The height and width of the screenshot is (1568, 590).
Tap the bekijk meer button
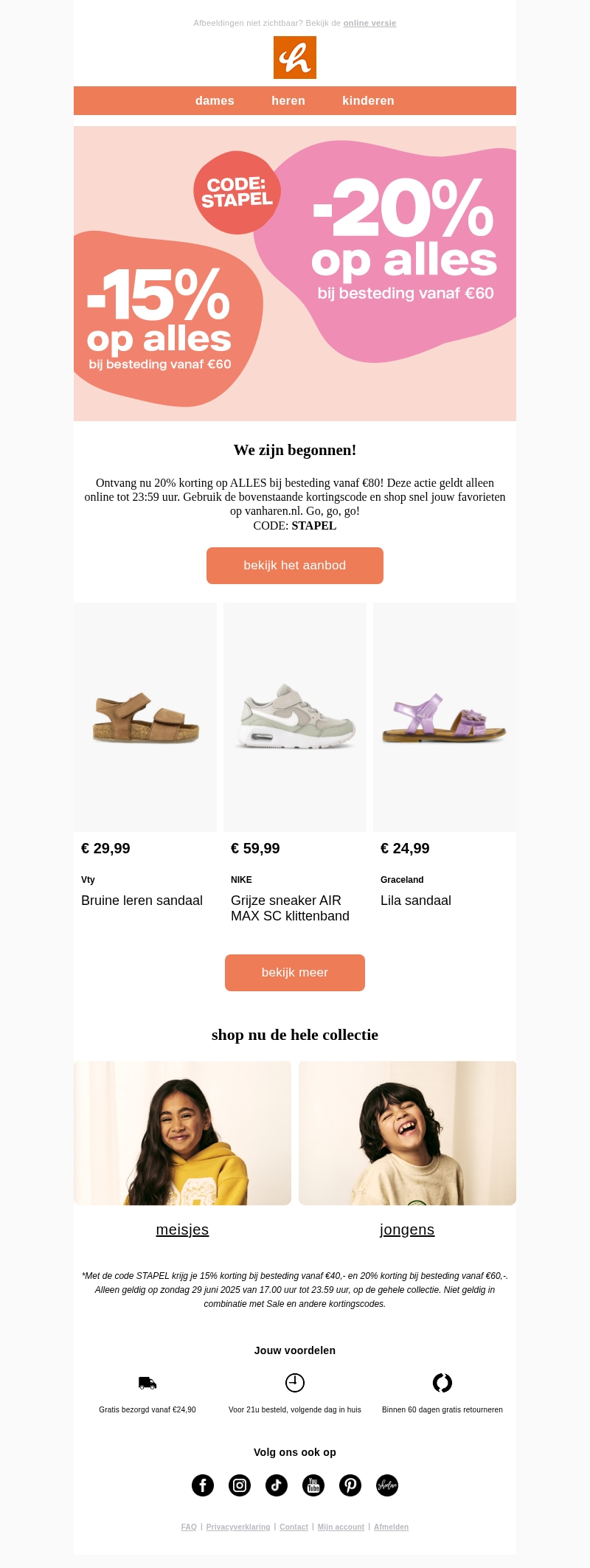295,973
